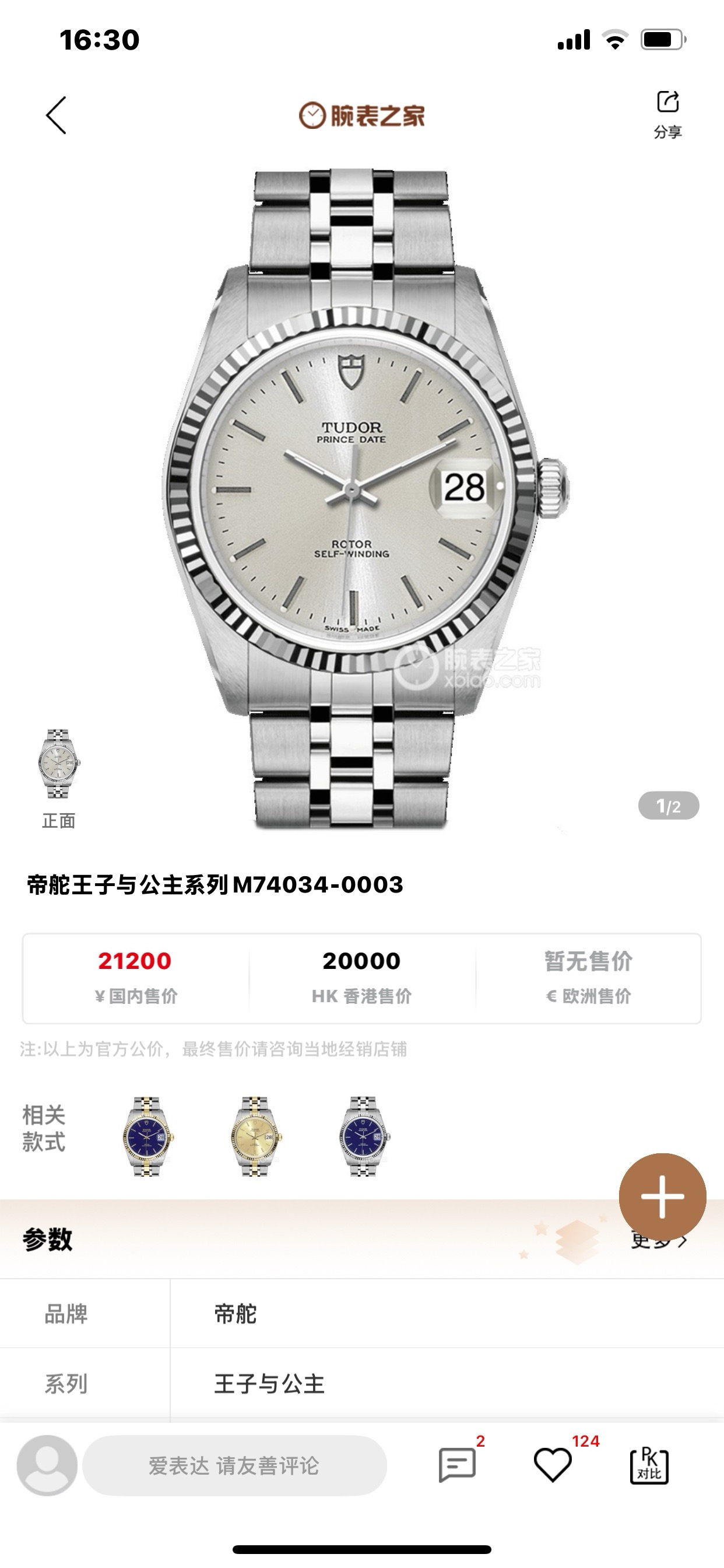
Task: Tap the comment field 爱表达 请友善评论
Action: (234, 1465)
